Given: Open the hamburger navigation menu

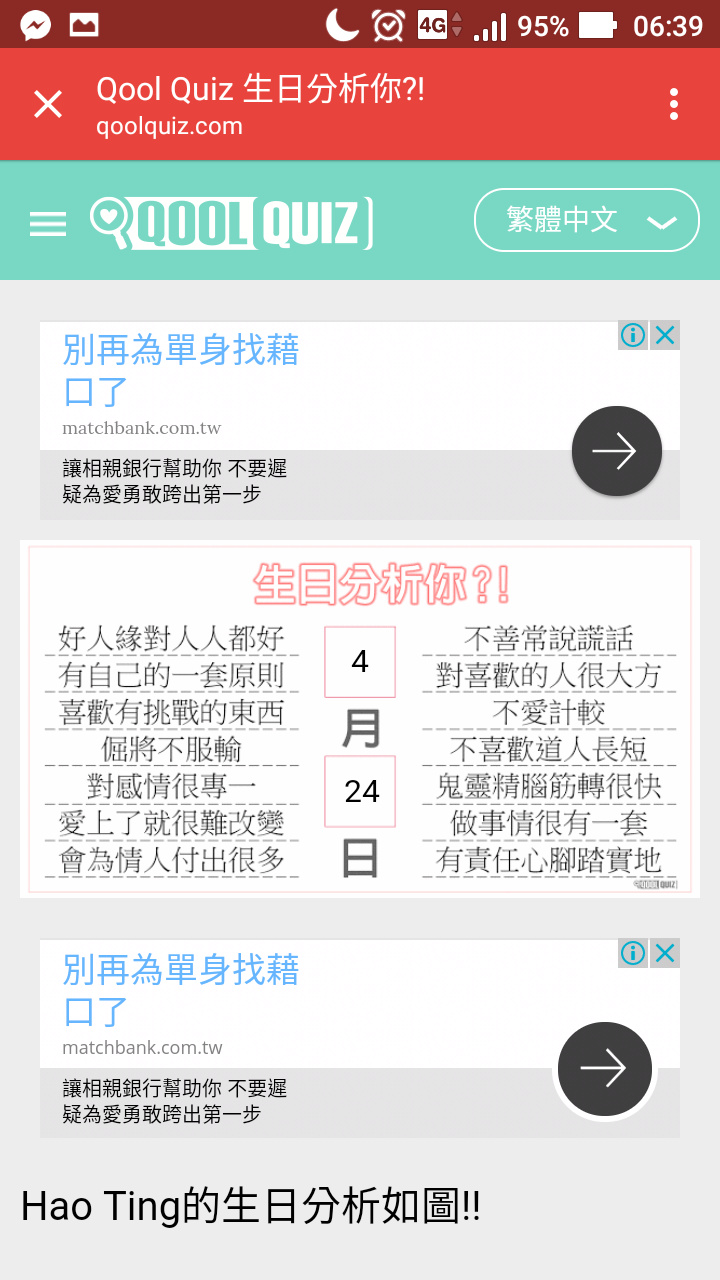Looking at the screenshot, I should pos(48,224).
